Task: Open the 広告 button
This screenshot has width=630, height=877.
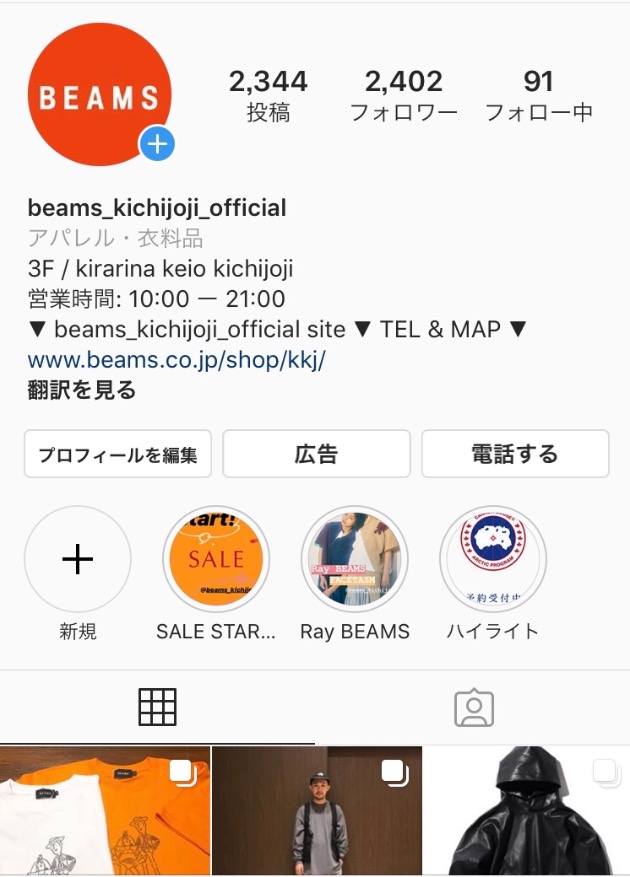Action: point(316,455)
